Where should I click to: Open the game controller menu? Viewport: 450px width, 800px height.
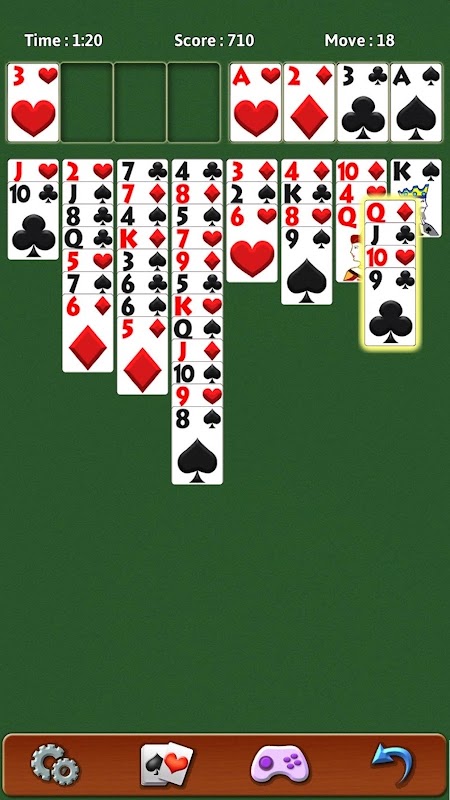(x=280, y=764)
